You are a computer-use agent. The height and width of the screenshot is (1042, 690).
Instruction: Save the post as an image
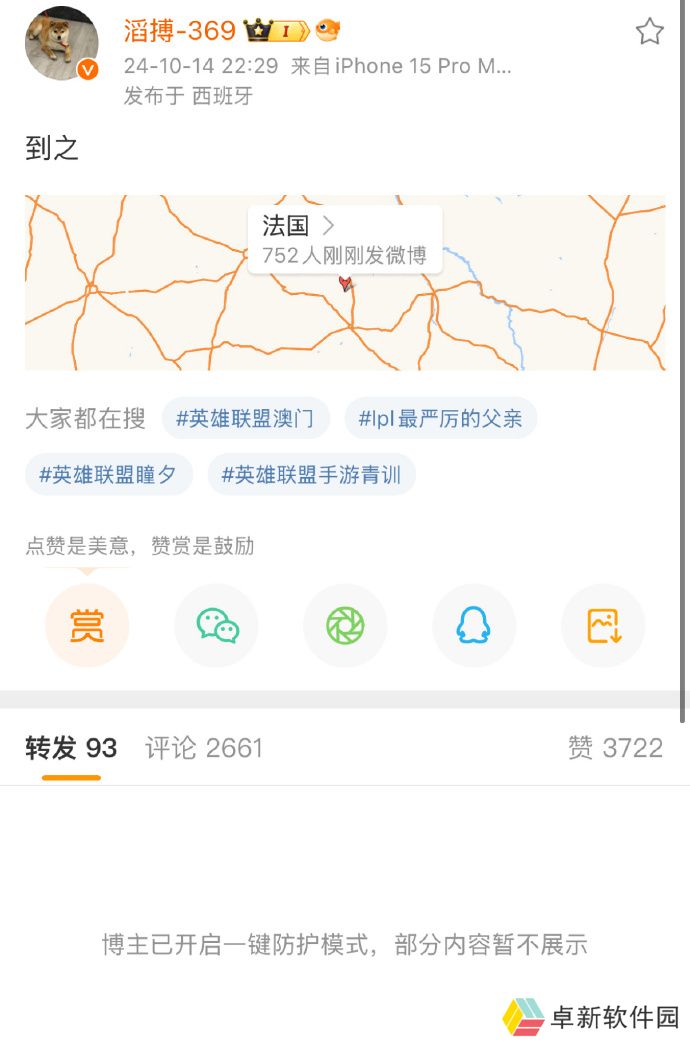point(603,626)
